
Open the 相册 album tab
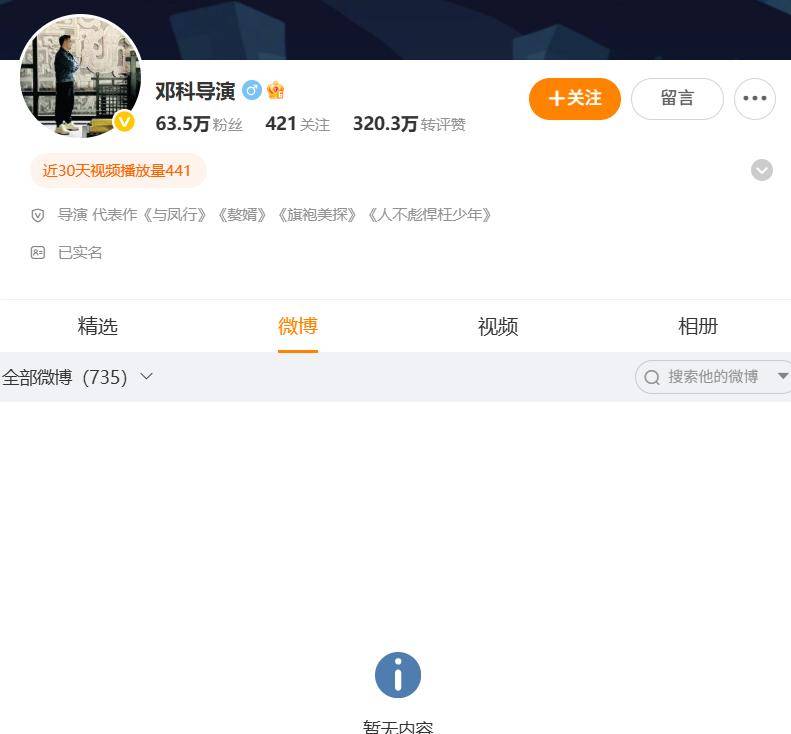(x=697, y=326)
